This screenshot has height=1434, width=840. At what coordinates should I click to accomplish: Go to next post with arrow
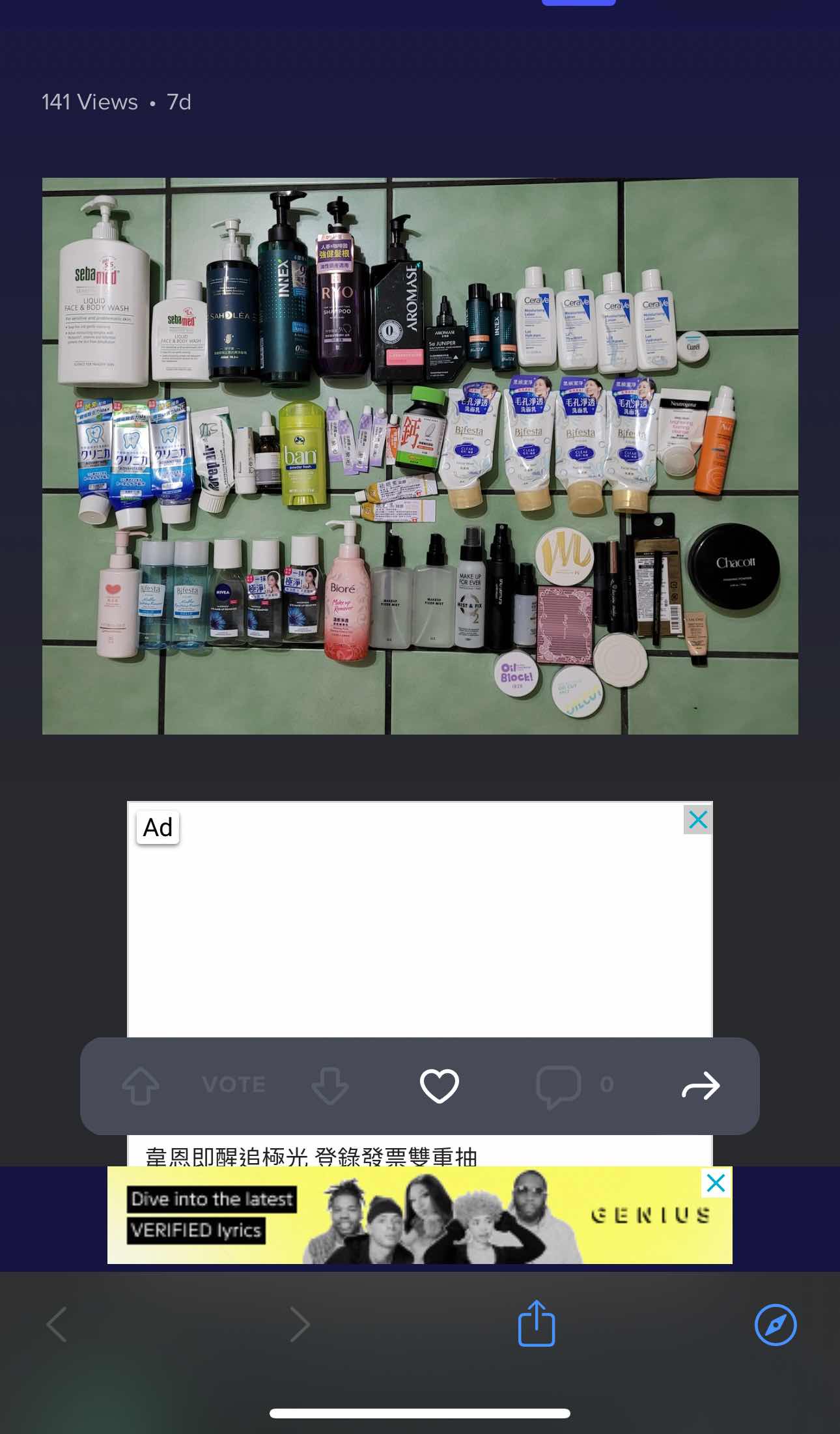[701, 1086]
